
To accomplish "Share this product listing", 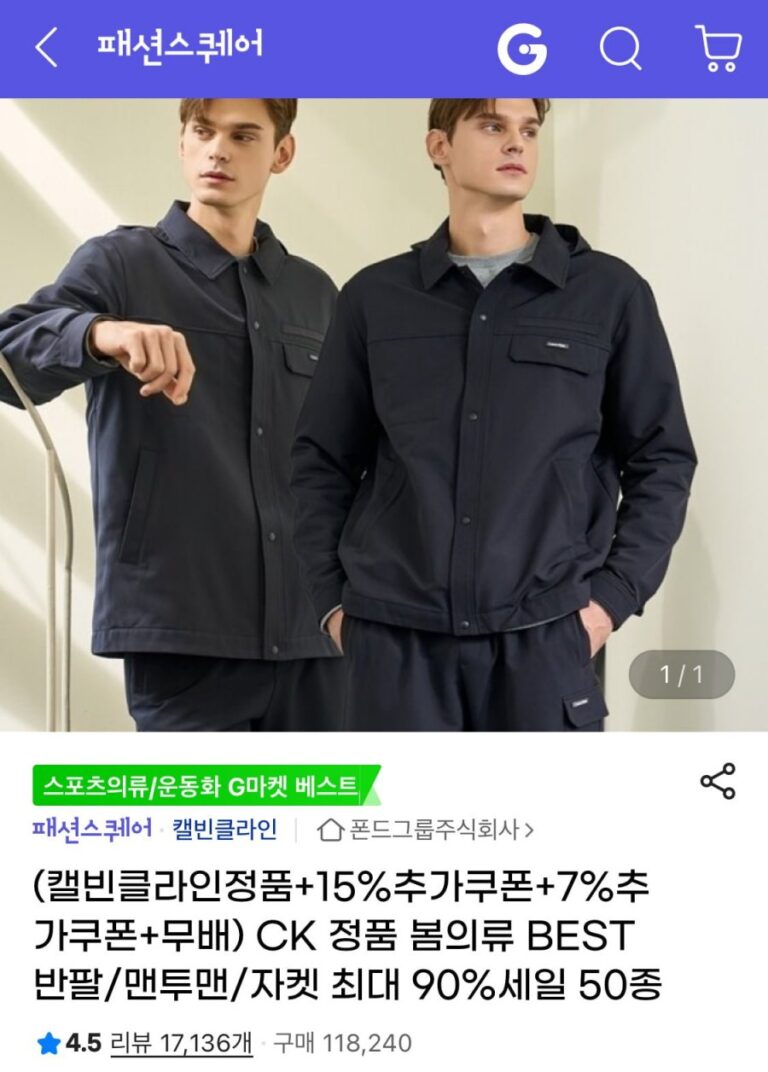I will coord(717,781).
